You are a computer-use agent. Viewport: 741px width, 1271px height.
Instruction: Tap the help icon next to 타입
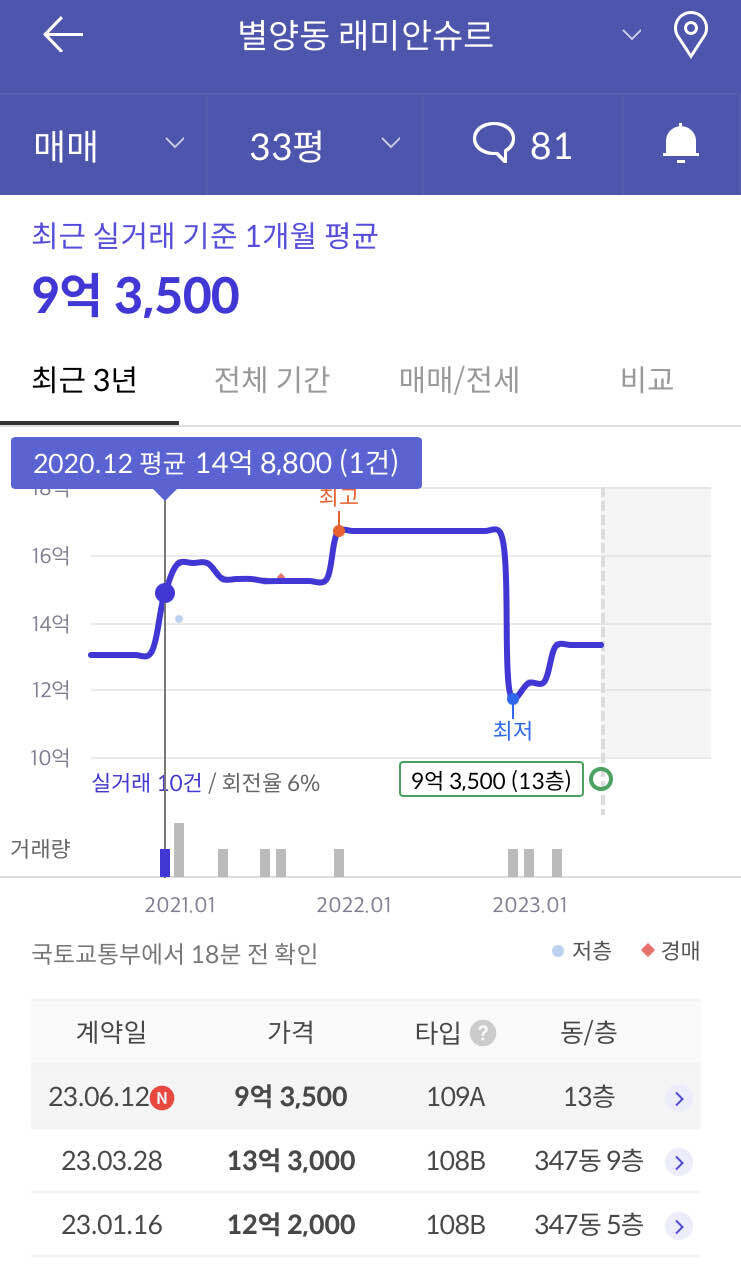pyautogui.click(x=483, y=1033)
